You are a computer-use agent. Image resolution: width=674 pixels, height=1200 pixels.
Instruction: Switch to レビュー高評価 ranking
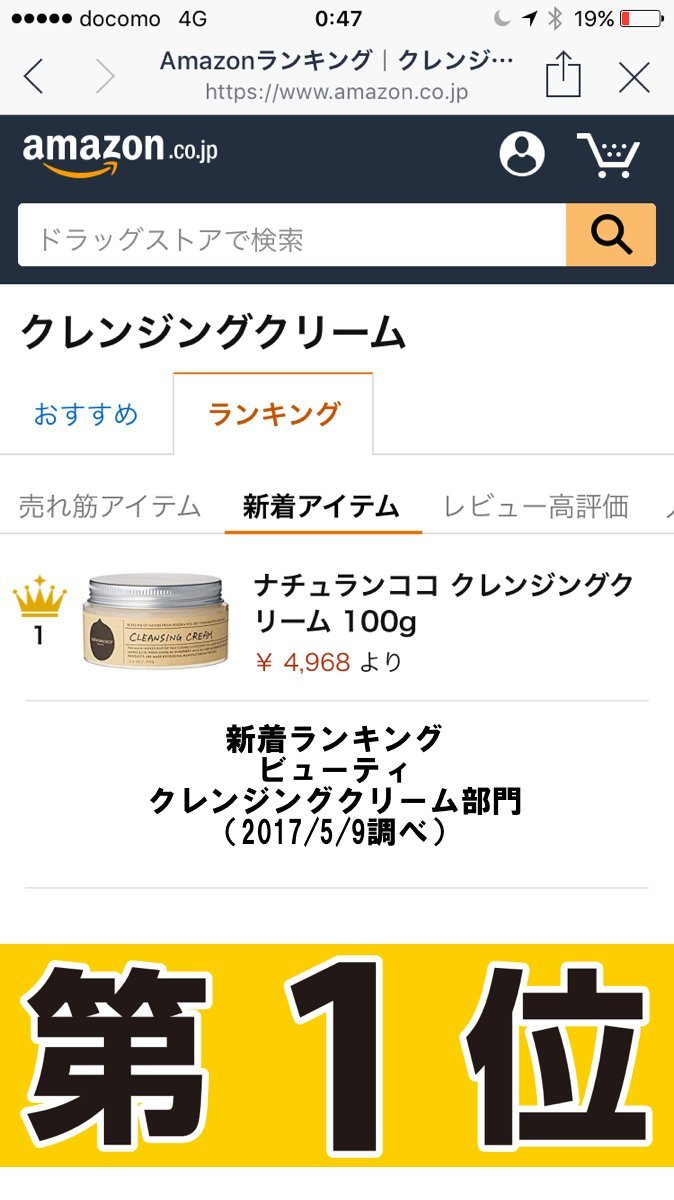click(536, 506)
